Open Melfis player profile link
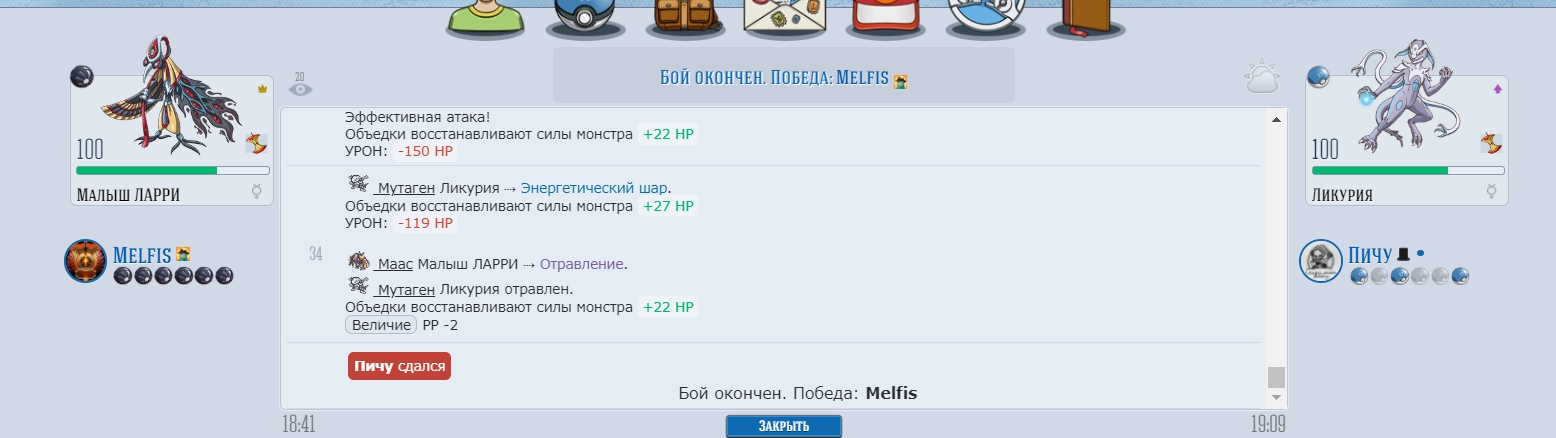The width and height of the screenshot is (1556, 438). [x=141, y=254]
